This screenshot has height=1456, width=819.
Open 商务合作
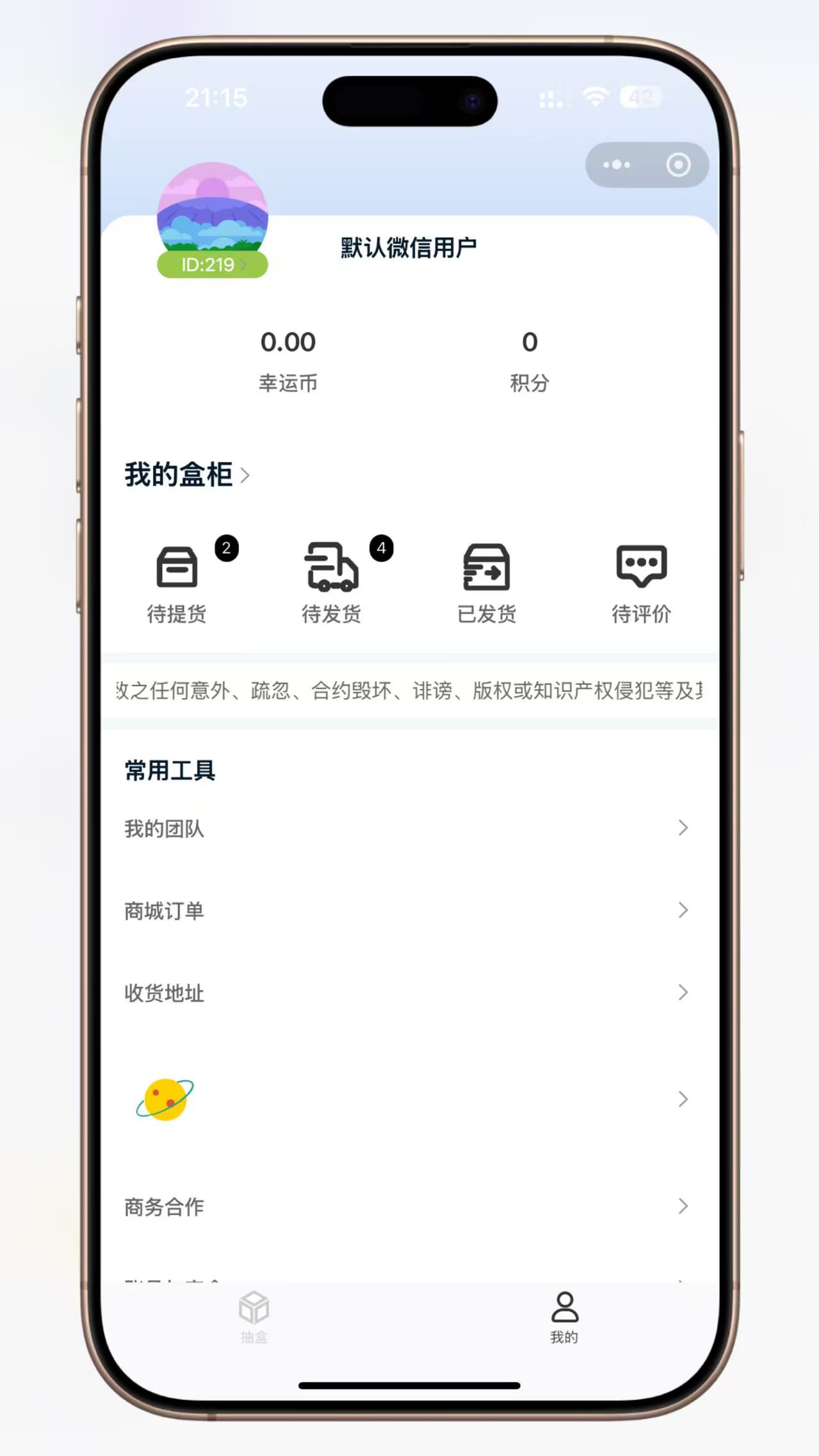(x=409, y=1206)
